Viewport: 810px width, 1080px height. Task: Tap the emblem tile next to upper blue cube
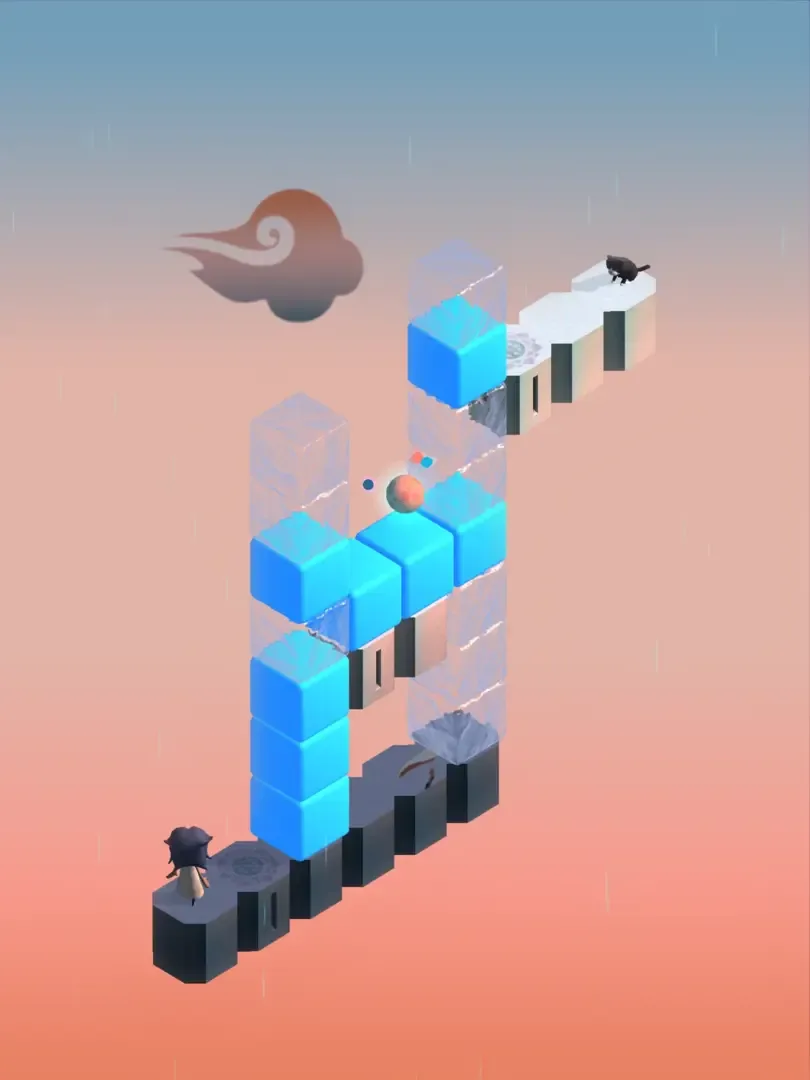click(522, 351)
